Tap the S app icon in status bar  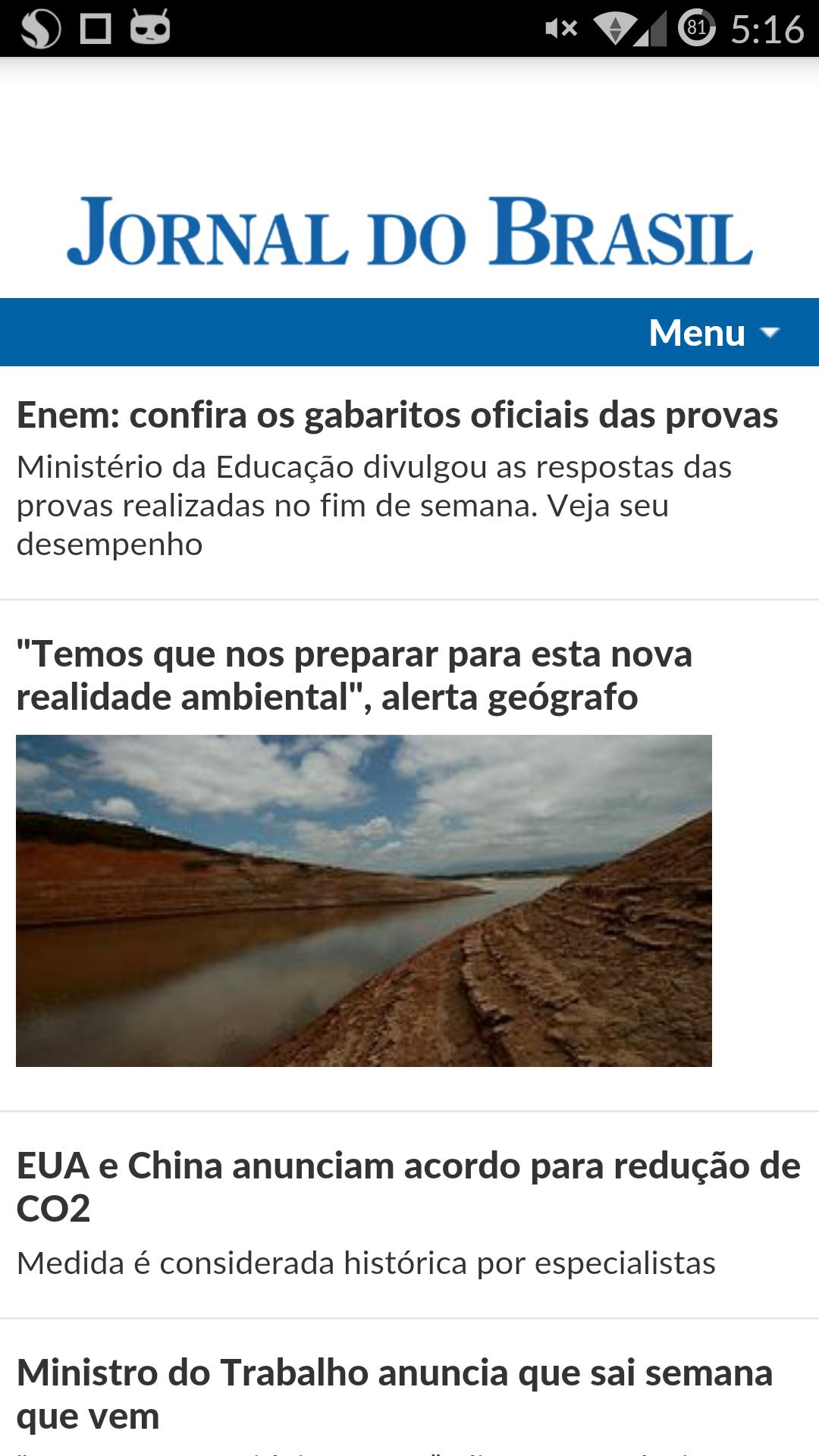coord(42,29)
